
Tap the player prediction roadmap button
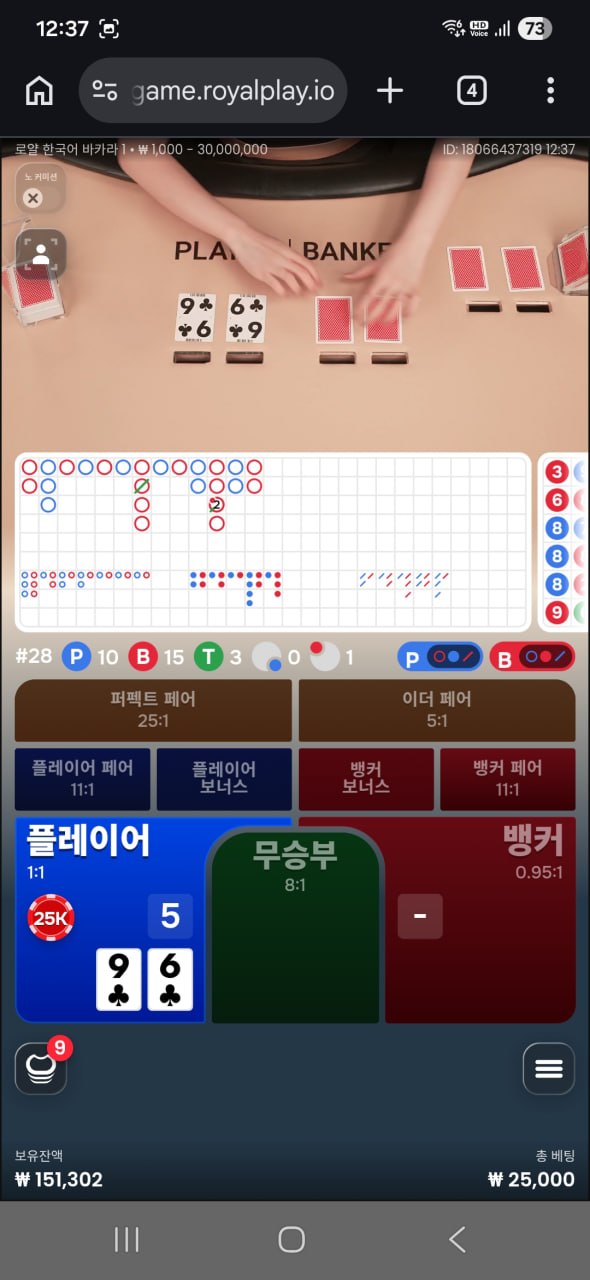[440, 658]
